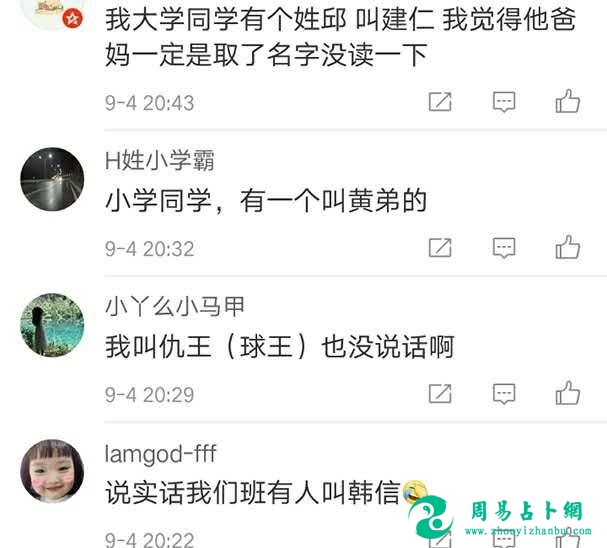607x548 pixels.
Task: Like the comment posted at 9-4 20:43
Action: tap(567, 102)
